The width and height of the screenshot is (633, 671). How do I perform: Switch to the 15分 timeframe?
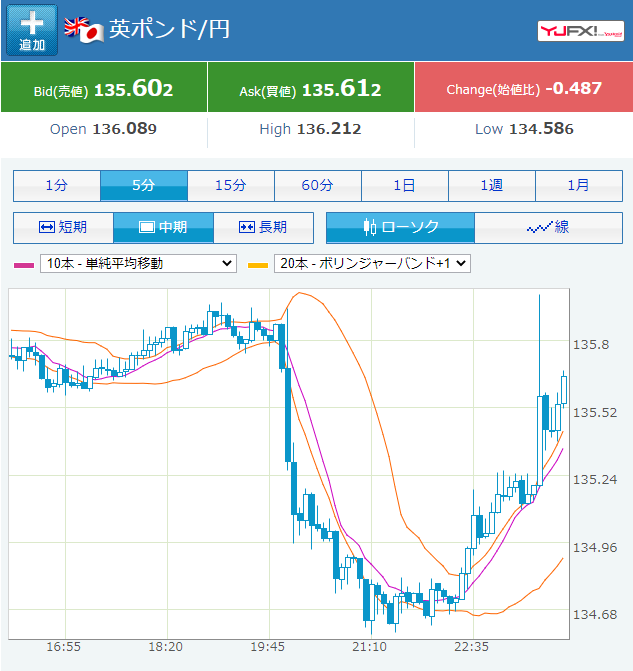pos(231,185)
